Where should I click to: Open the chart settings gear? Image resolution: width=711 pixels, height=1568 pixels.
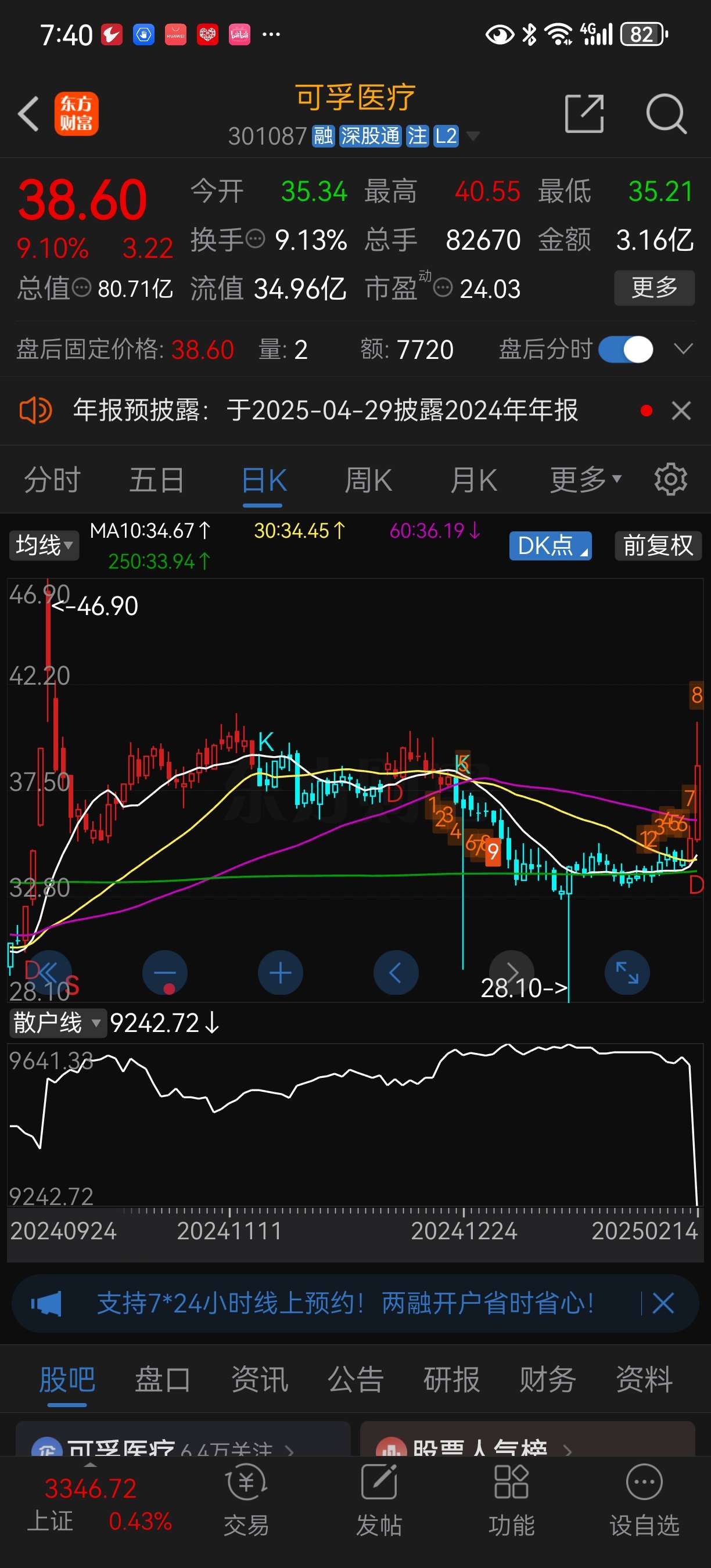(x=670, y=479)
